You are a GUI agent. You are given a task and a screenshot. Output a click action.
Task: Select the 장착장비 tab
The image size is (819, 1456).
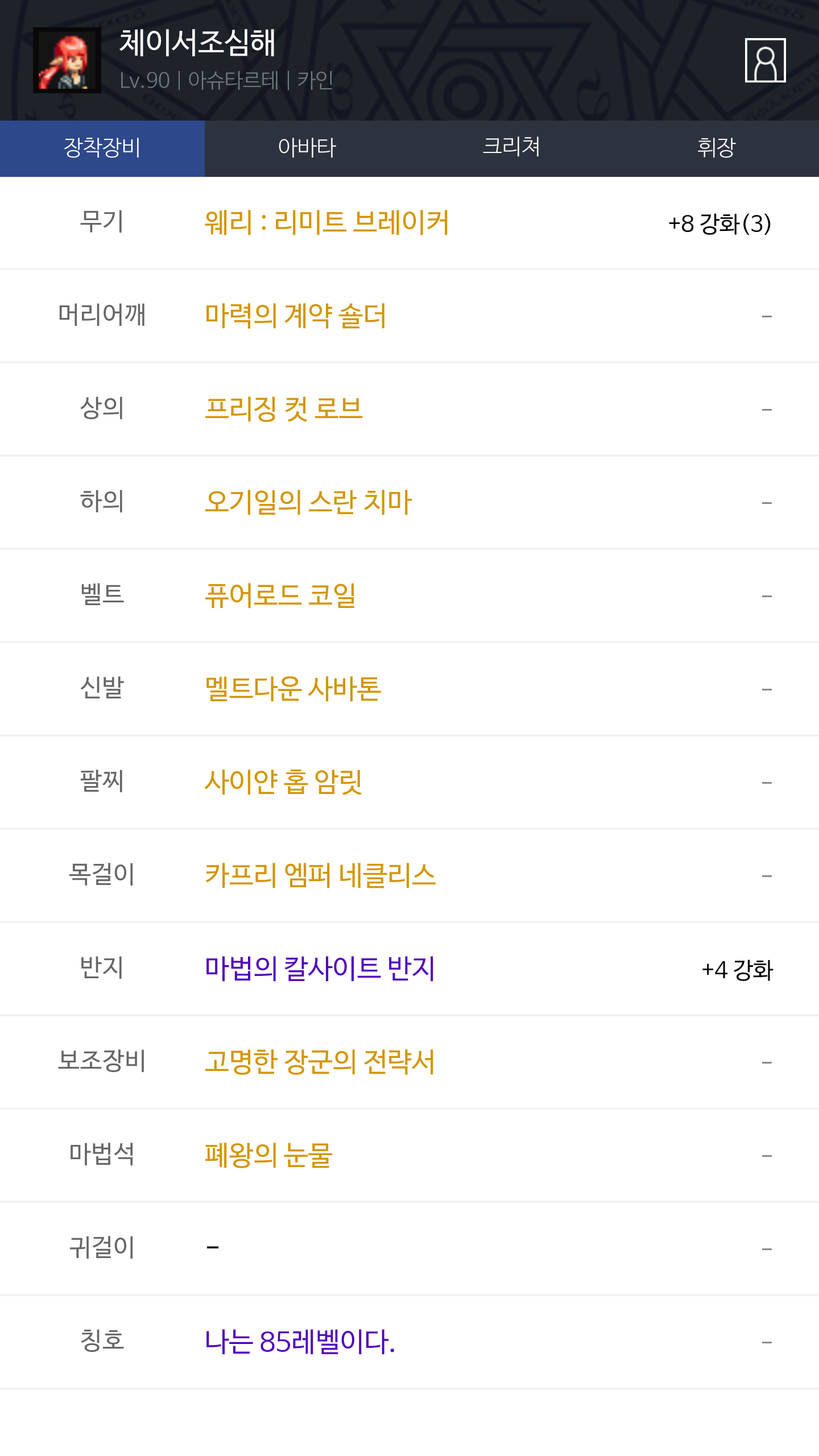(x=102, y=148)
